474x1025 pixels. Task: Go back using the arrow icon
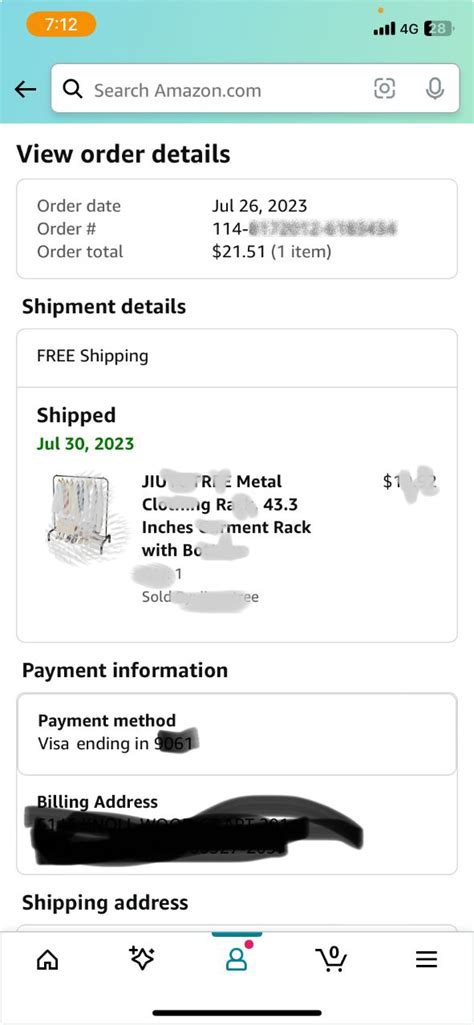(25, 90)
